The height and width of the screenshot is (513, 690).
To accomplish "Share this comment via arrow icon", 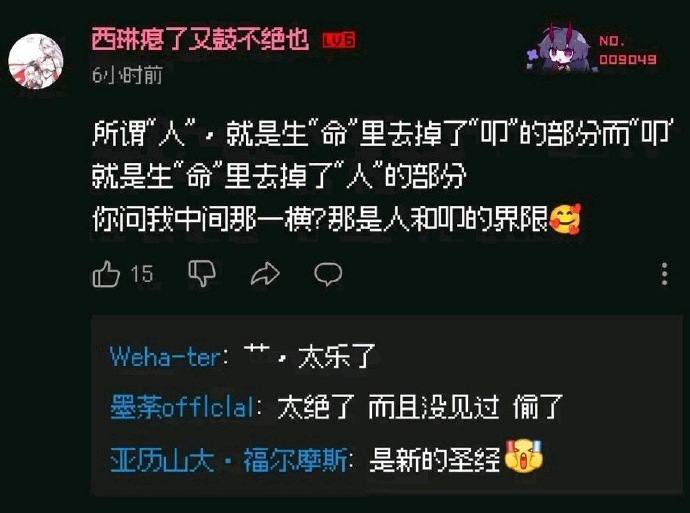I will (265, 274).
